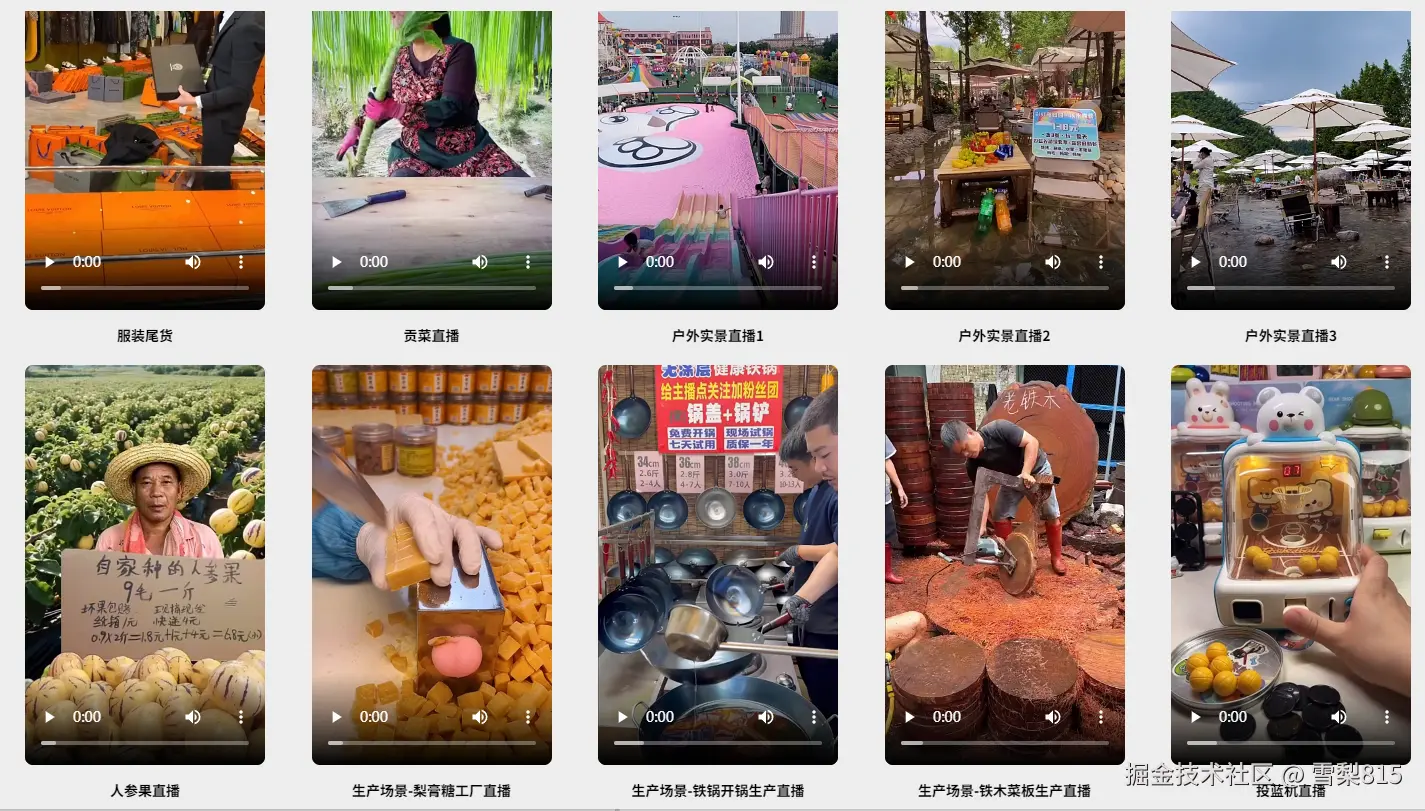Play the 人参果直播 video
This screenshot has width=1425, height=811.
coord(50,717)
